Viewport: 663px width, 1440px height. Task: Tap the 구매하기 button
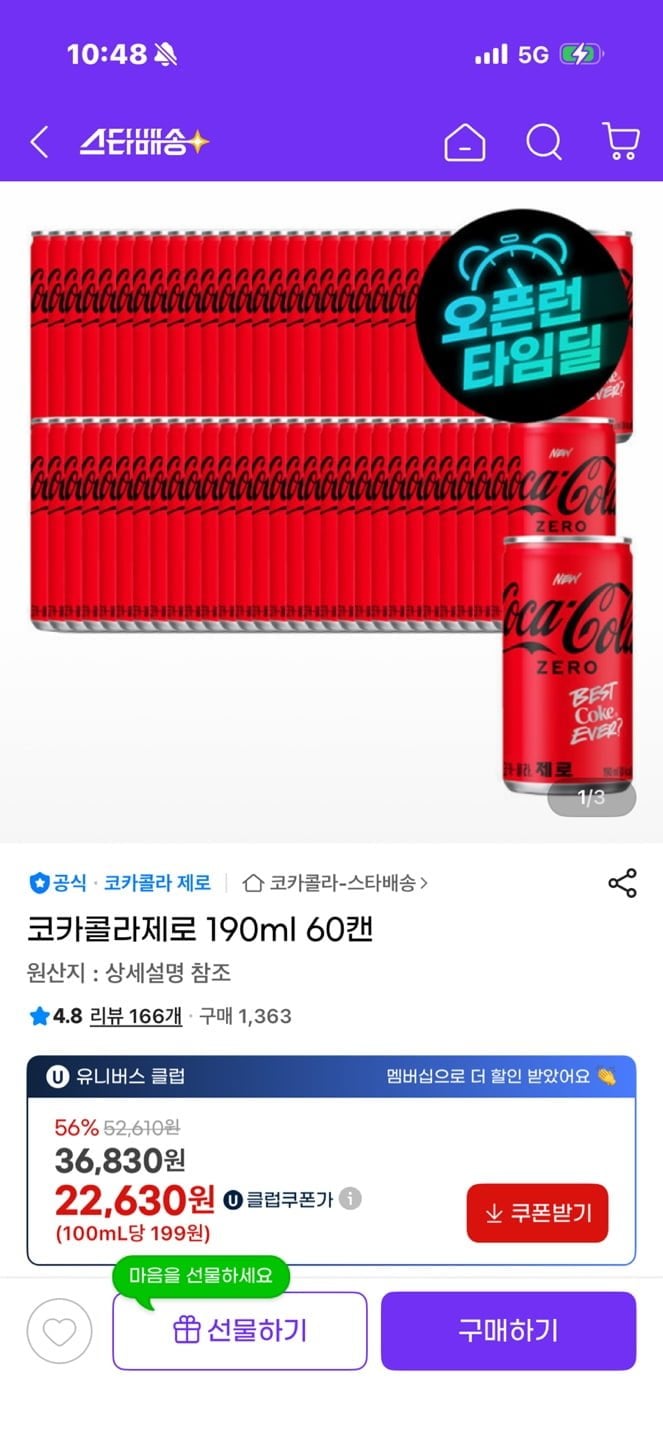coord(508,1331)
